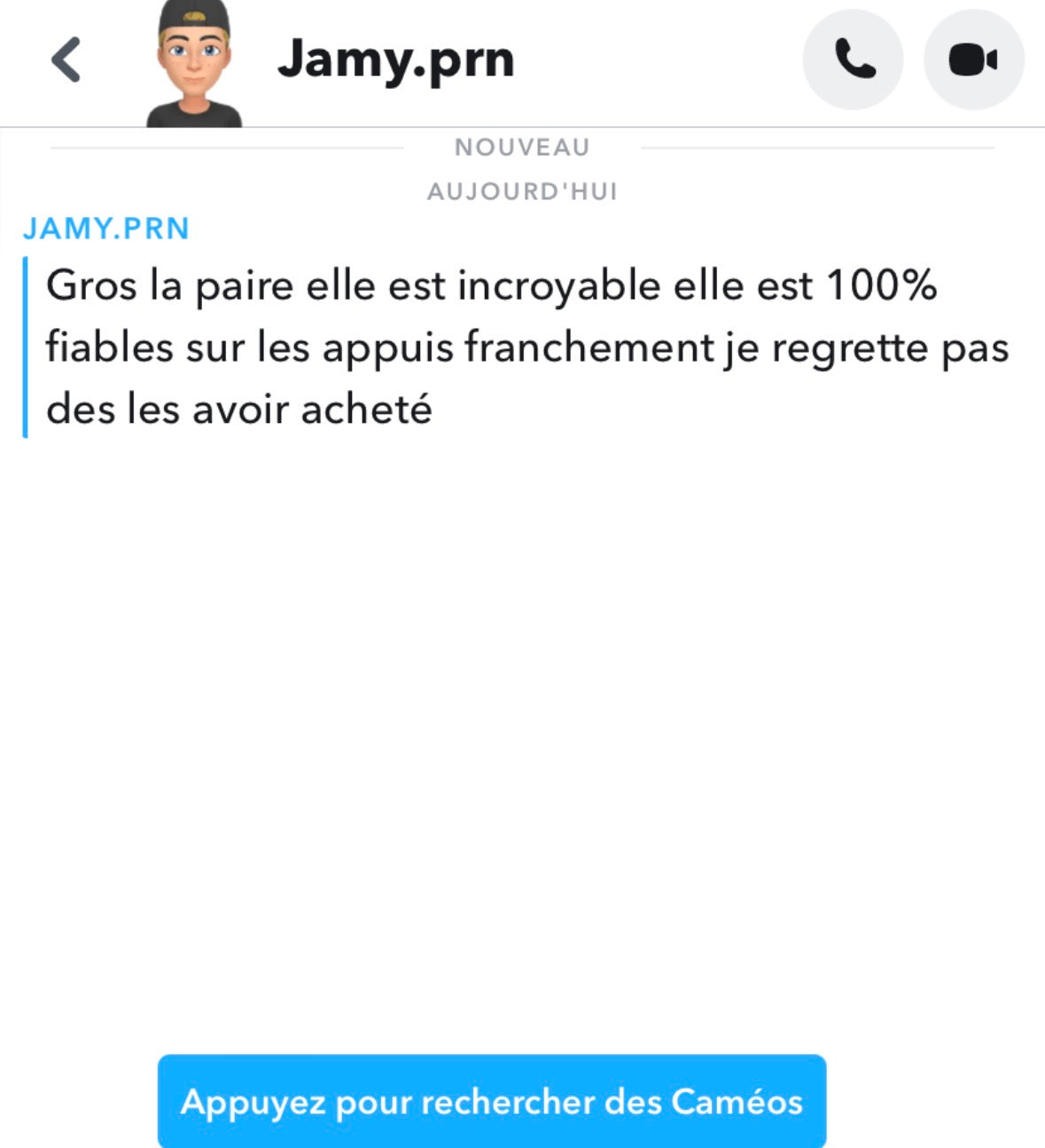Image resolution: width=1045 pixels, height=1148 pixels.
Task: Start a voice call with Jamy.prn
Action: pyautogui.click(x=854, y=60)
